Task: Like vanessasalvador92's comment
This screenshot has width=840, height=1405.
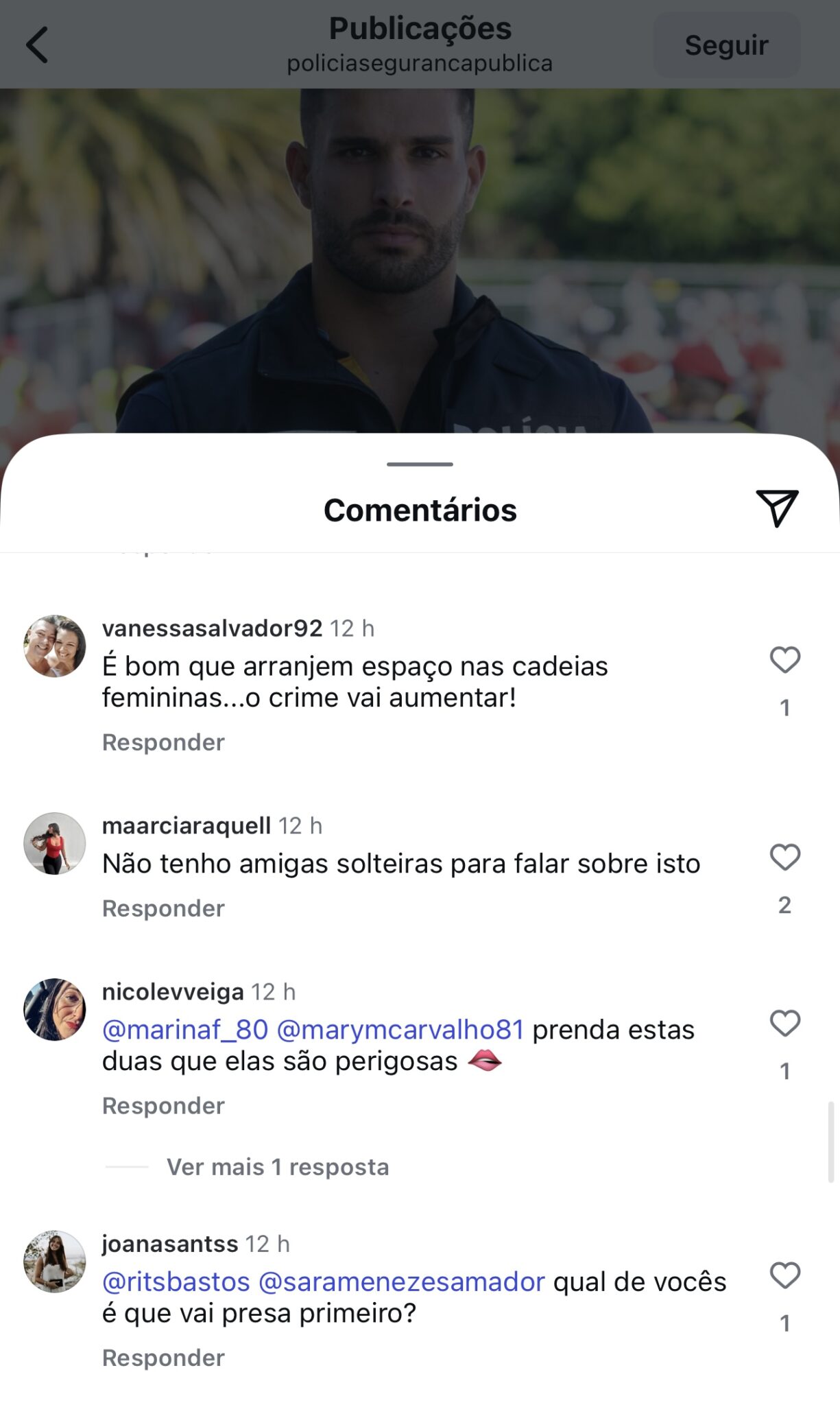Action: (785, 660)
